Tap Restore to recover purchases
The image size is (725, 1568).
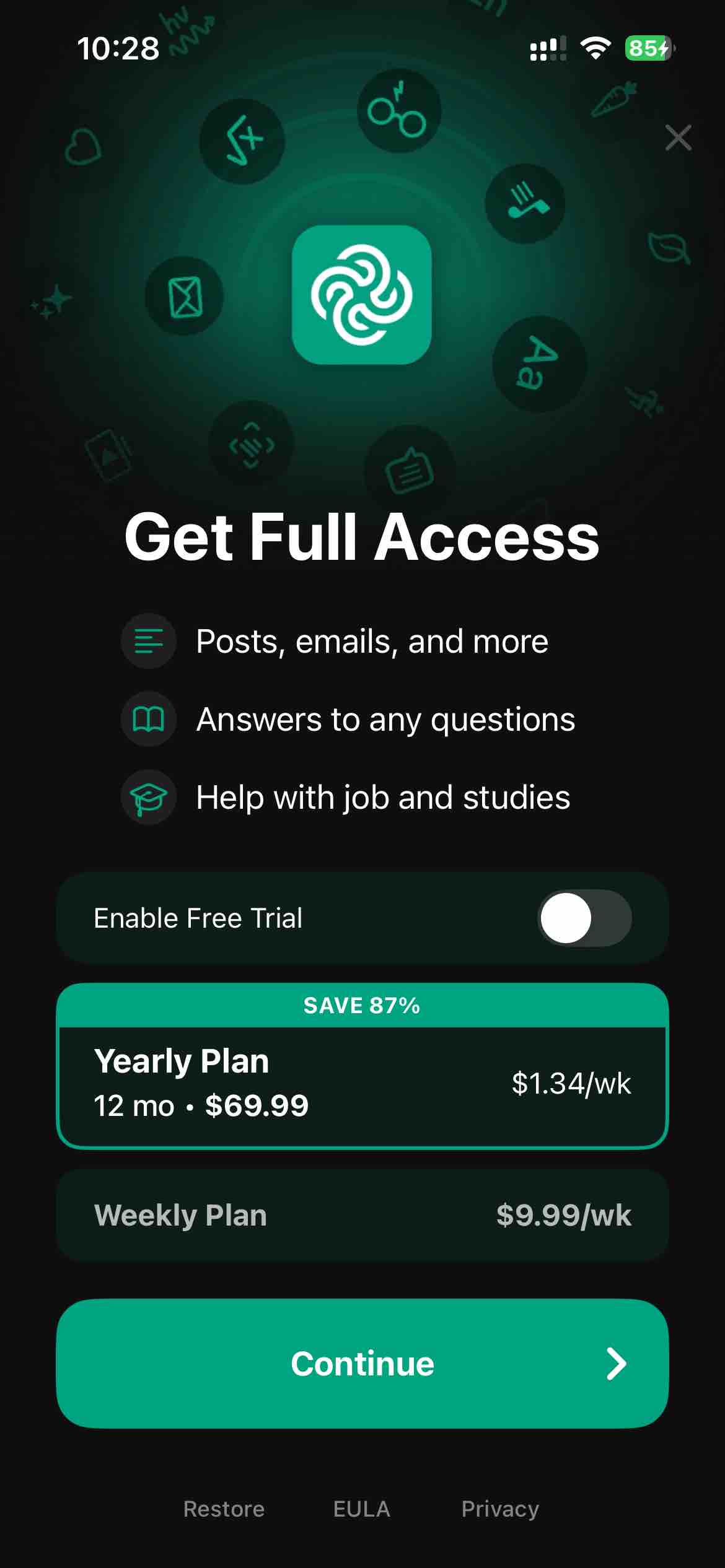(223, 1509)
